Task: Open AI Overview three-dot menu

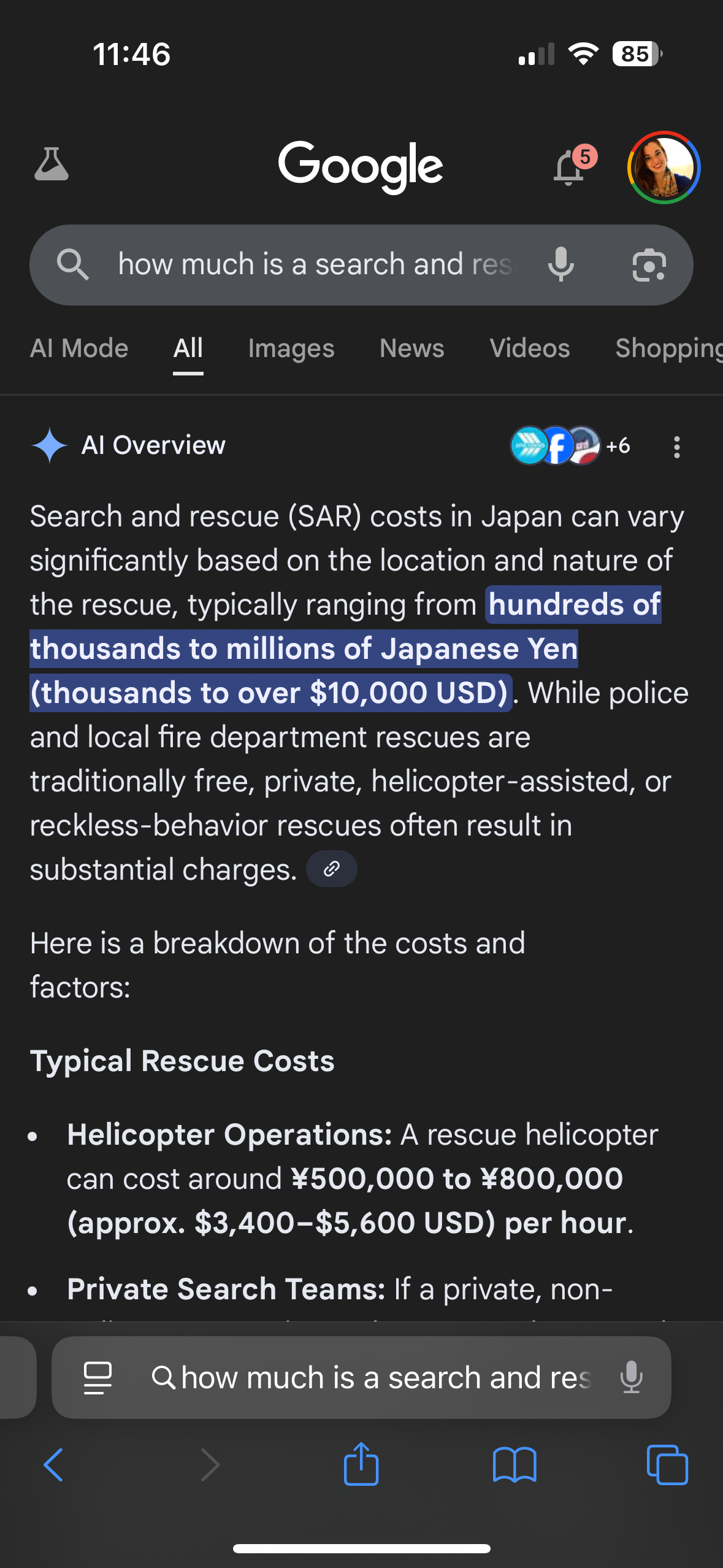Action: click(676, 447)
